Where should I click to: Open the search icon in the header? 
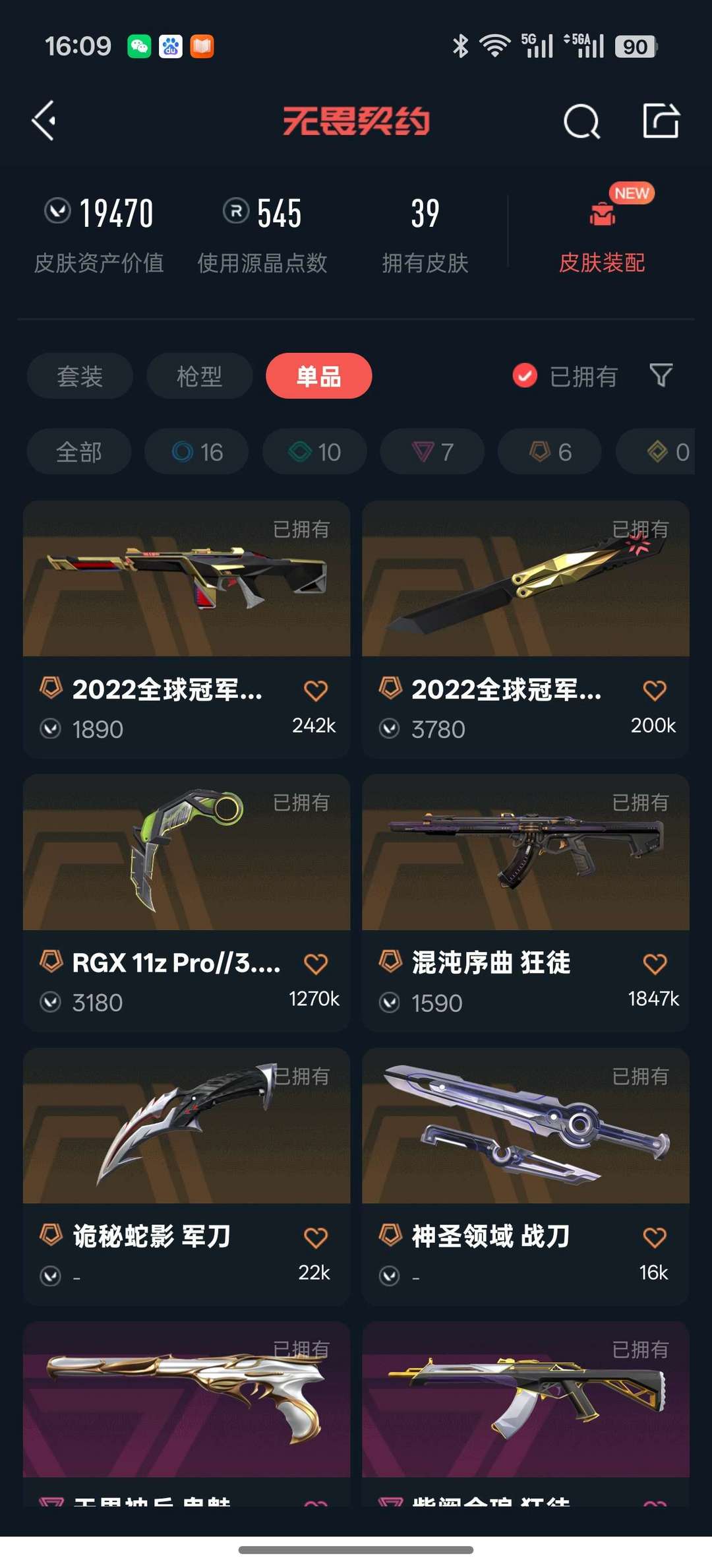pyautogui.click(x=581, y=121)
